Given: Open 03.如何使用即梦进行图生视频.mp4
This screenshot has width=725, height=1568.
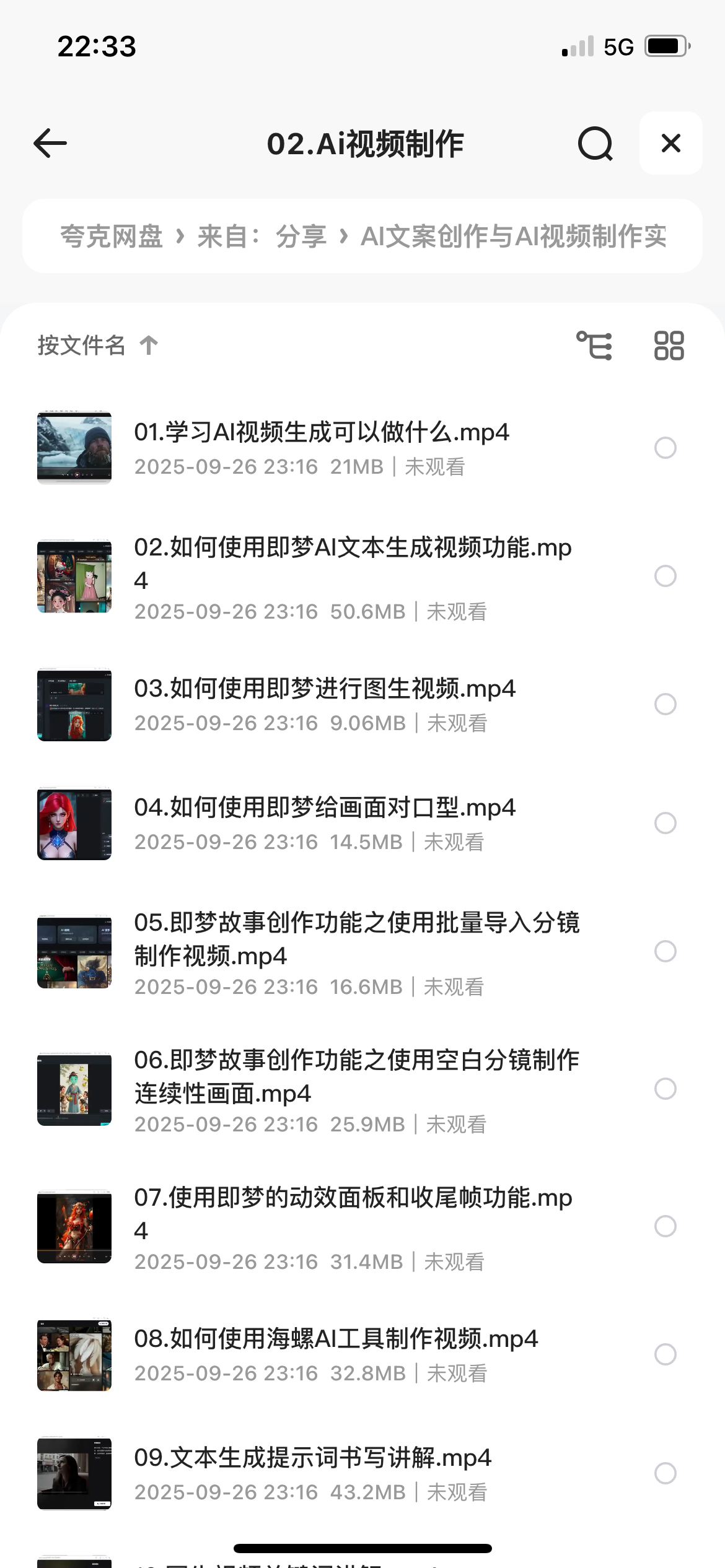Looking at the screenshot, I should point(325,689).
